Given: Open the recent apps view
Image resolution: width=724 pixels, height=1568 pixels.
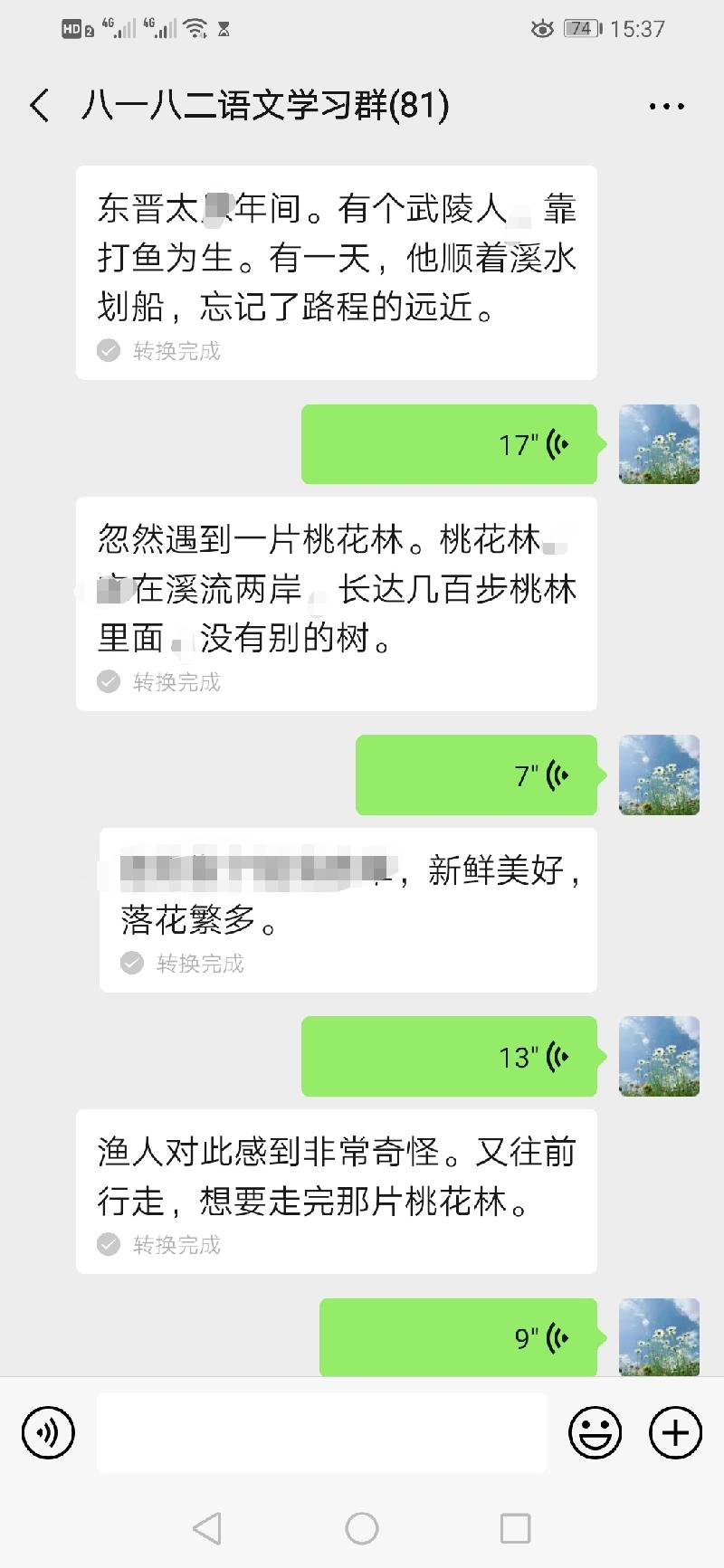Looking at the screenshot, I should point(515,1528).
